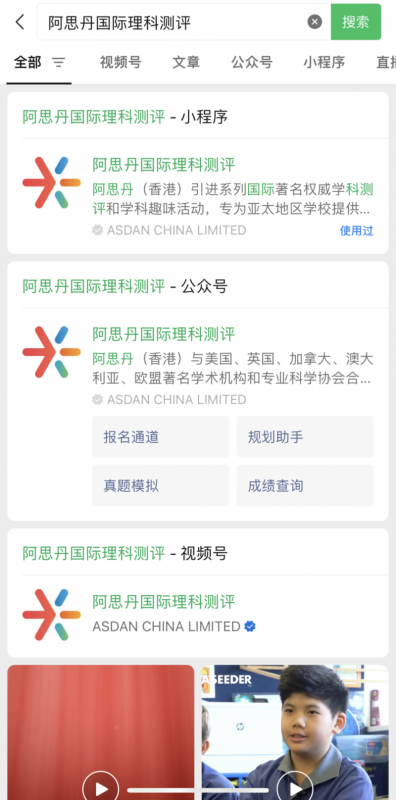Play the video showing a boy
396x800 pixels.
click(x=295, y=789)
